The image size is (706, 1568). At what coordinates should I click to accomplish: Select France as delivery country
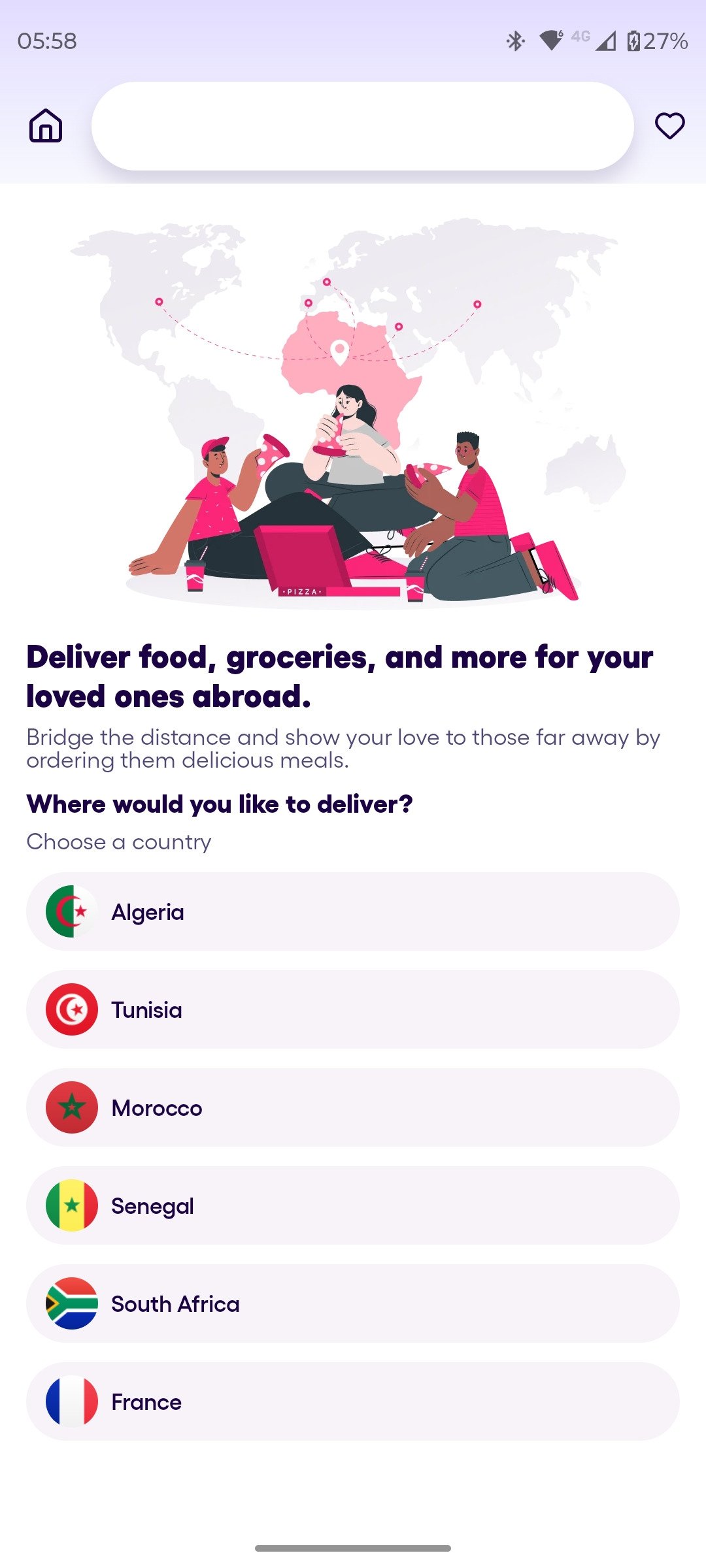[x=353, y=1401]
